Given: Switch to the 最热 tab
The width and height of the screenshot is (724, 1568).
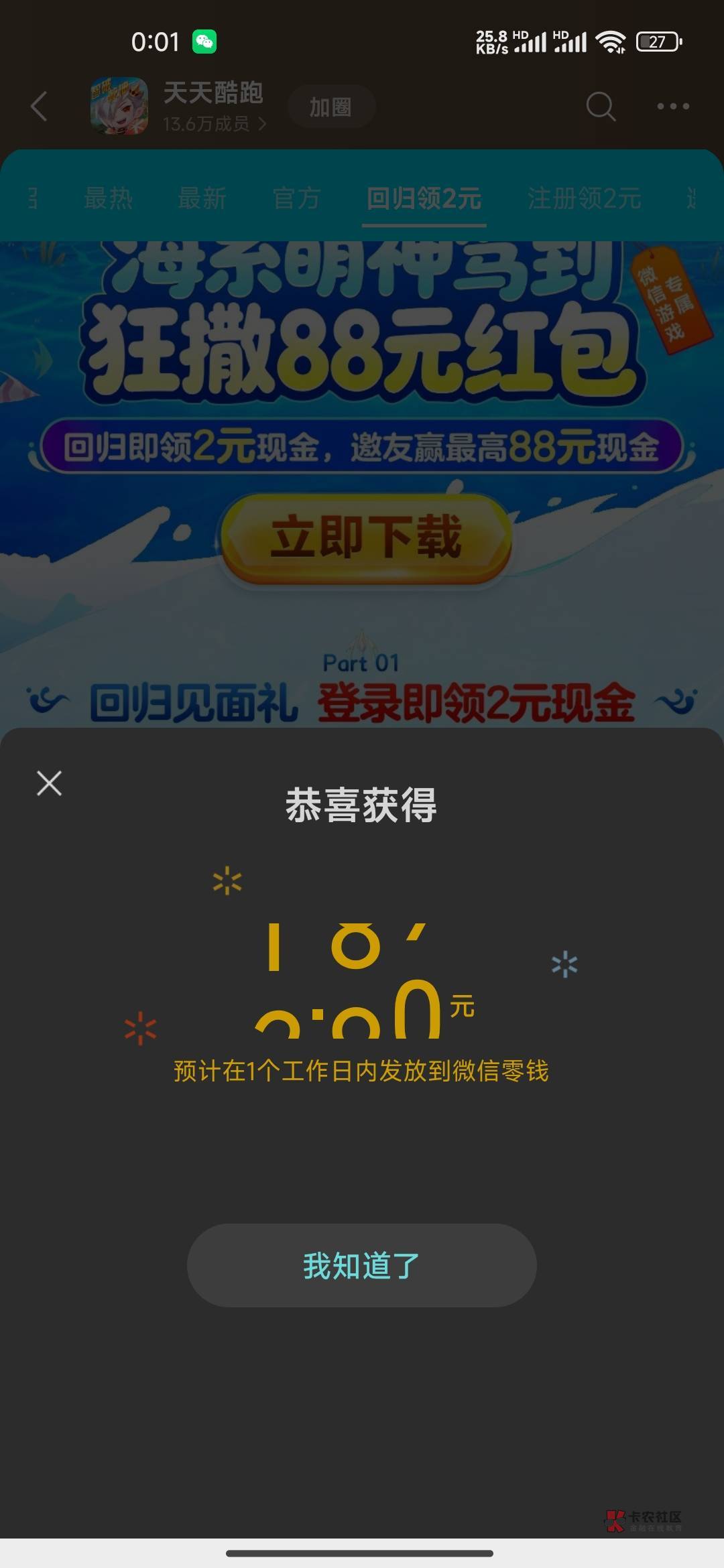Looking at the screenshot, I should pos(109,198).
